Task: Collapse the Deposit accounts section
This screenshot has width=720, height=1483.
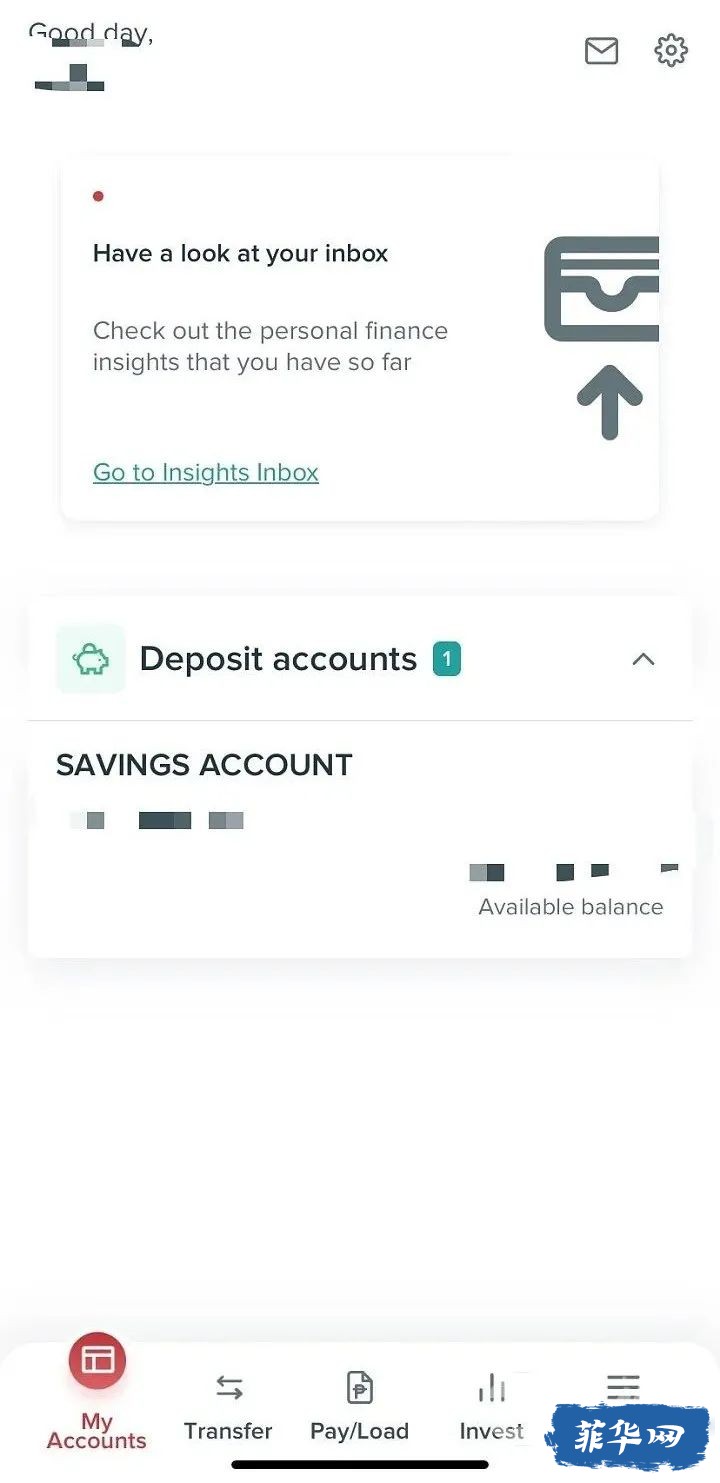Action: [644, 659]
